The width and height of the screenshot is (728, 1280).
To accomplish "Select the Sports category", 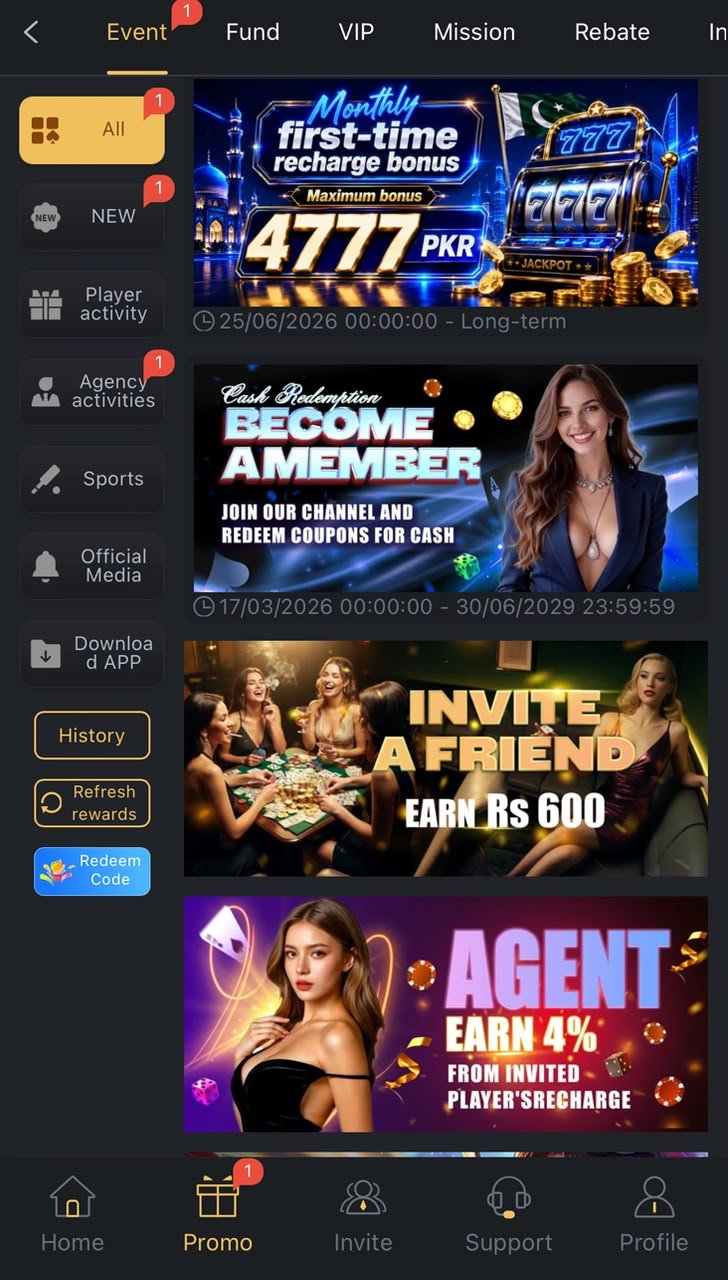I will coord(92,479).
